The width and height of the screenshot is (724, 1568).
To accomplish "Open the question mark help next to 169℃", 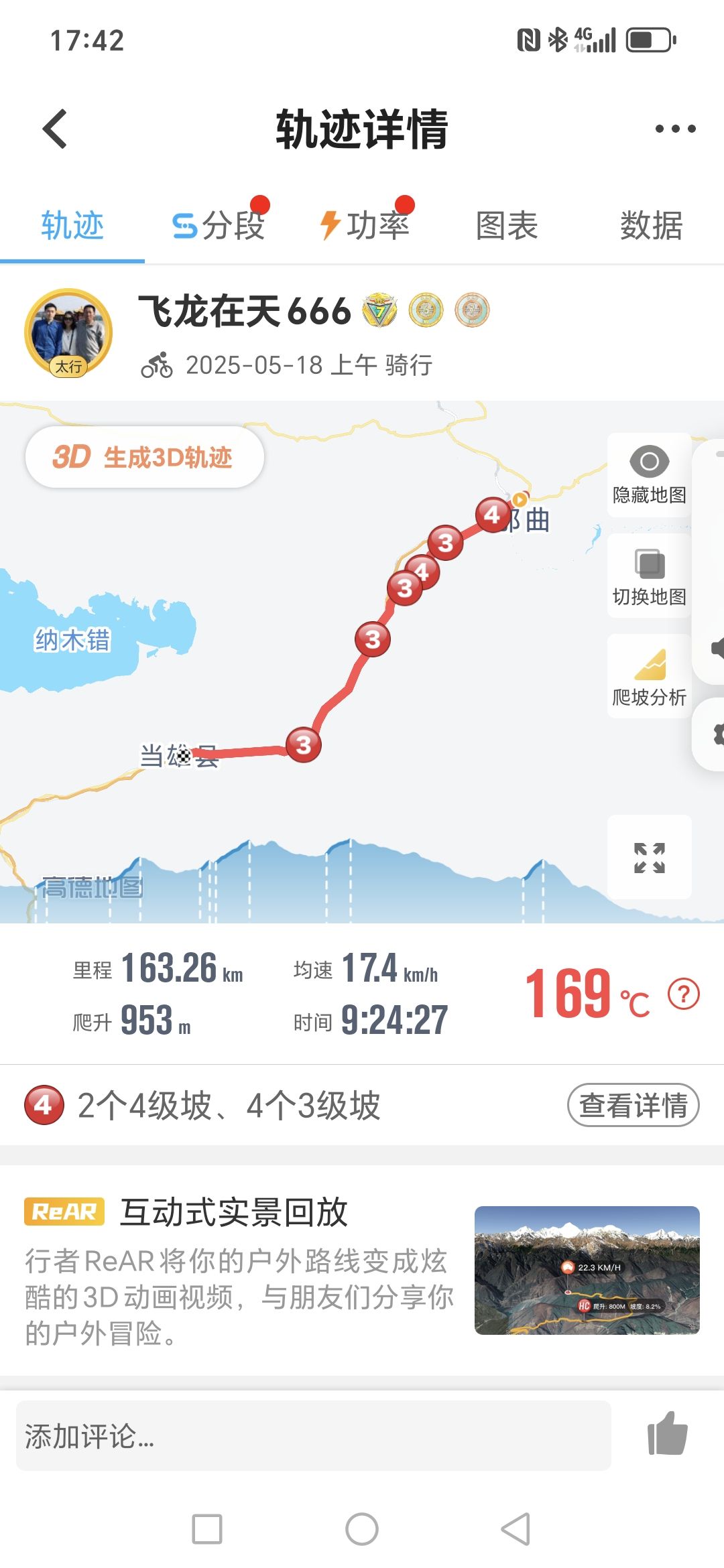I will [683, 994].
